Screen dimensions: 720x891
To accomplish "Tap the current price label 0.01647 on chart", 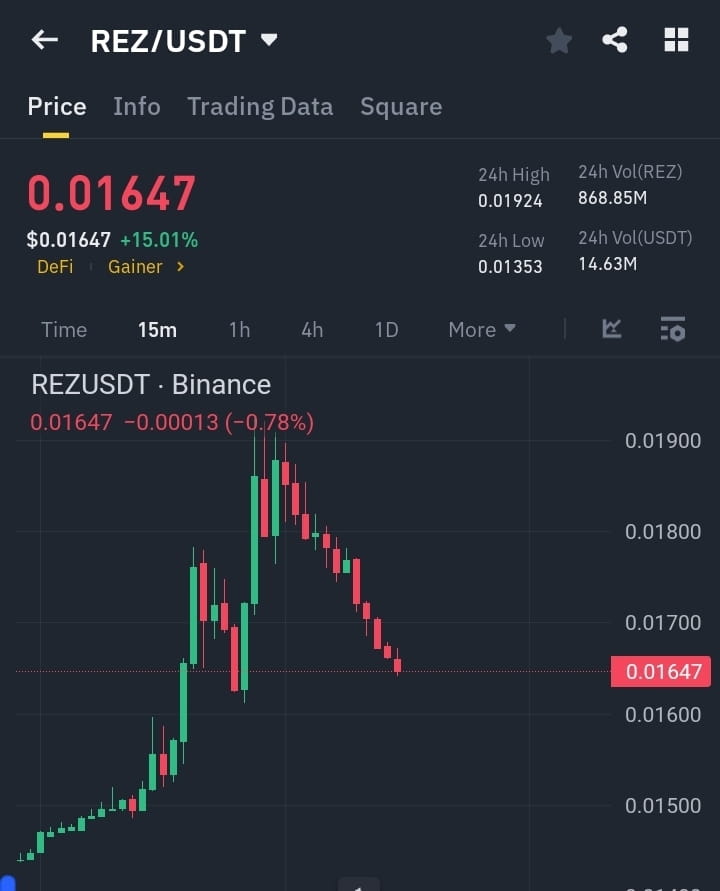I will click(660, 671).
